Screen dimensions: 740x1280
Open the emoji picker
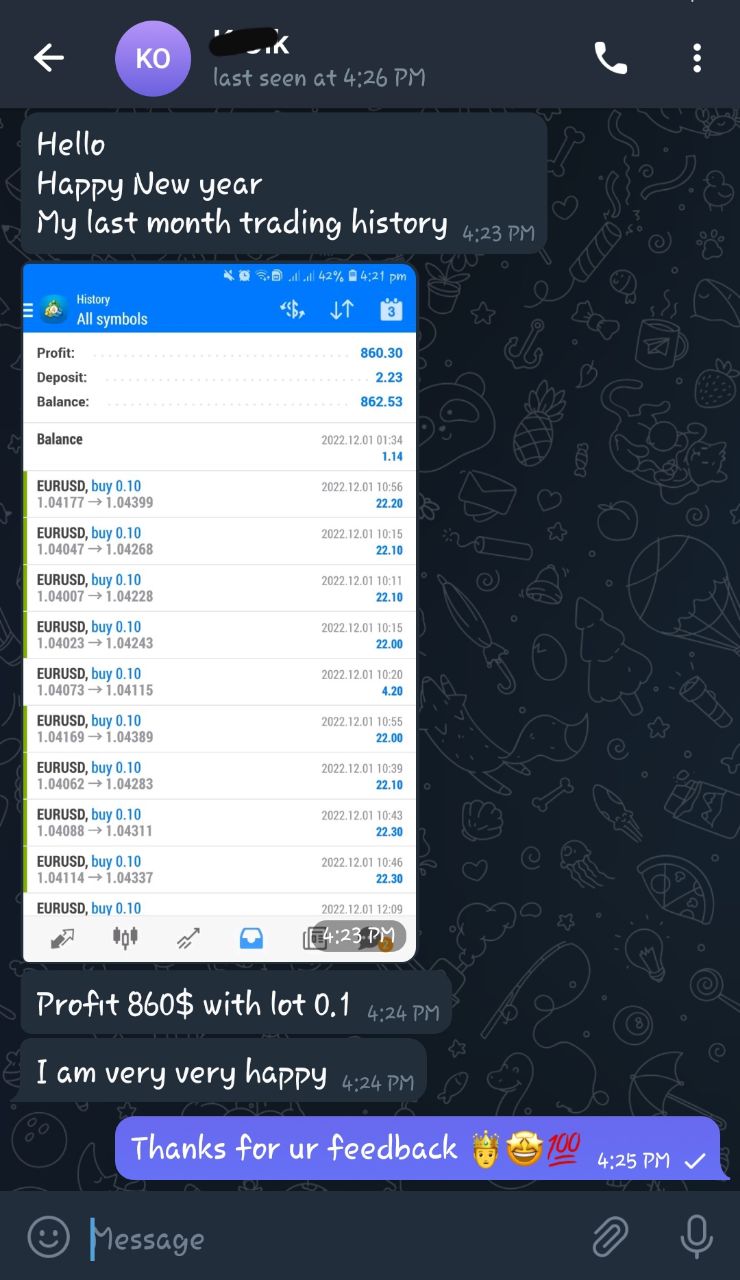point(48,1238)
